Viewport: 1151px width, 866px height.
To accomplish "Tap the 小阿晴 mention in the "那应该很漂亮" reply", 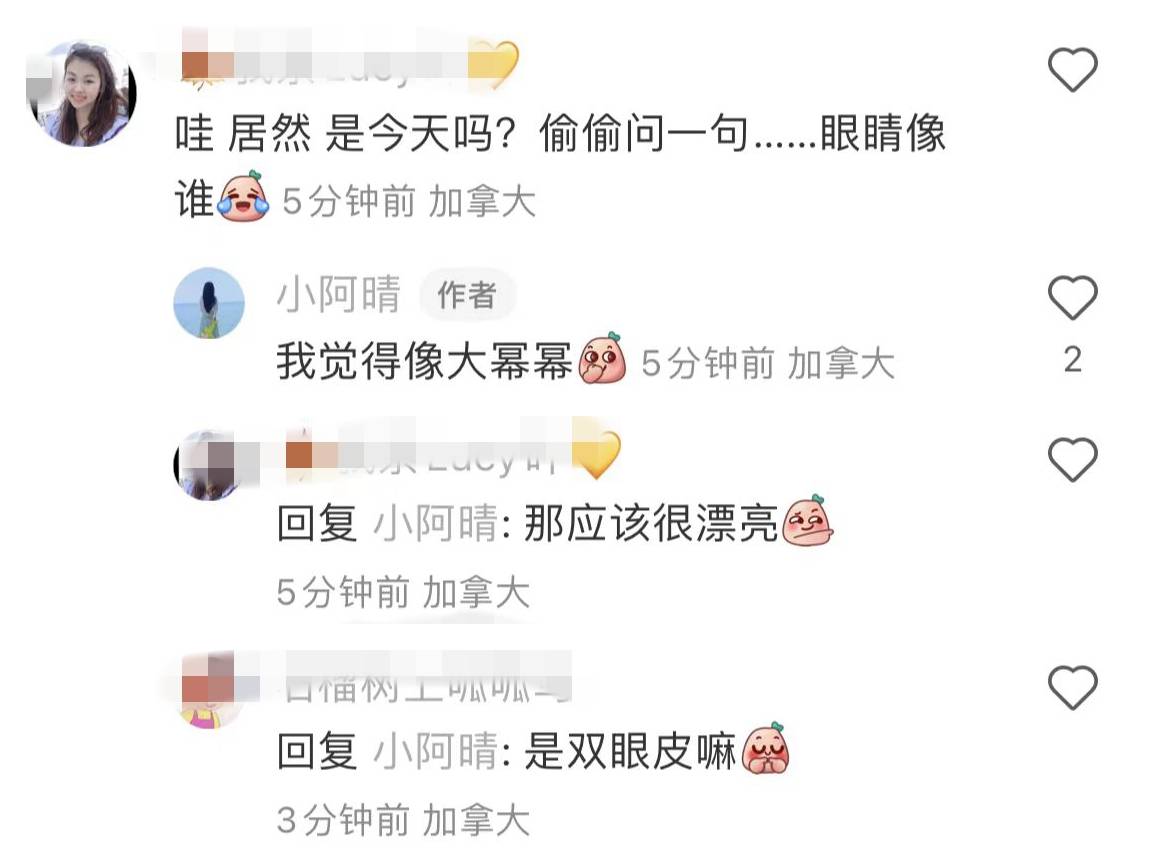I will 435,524.
